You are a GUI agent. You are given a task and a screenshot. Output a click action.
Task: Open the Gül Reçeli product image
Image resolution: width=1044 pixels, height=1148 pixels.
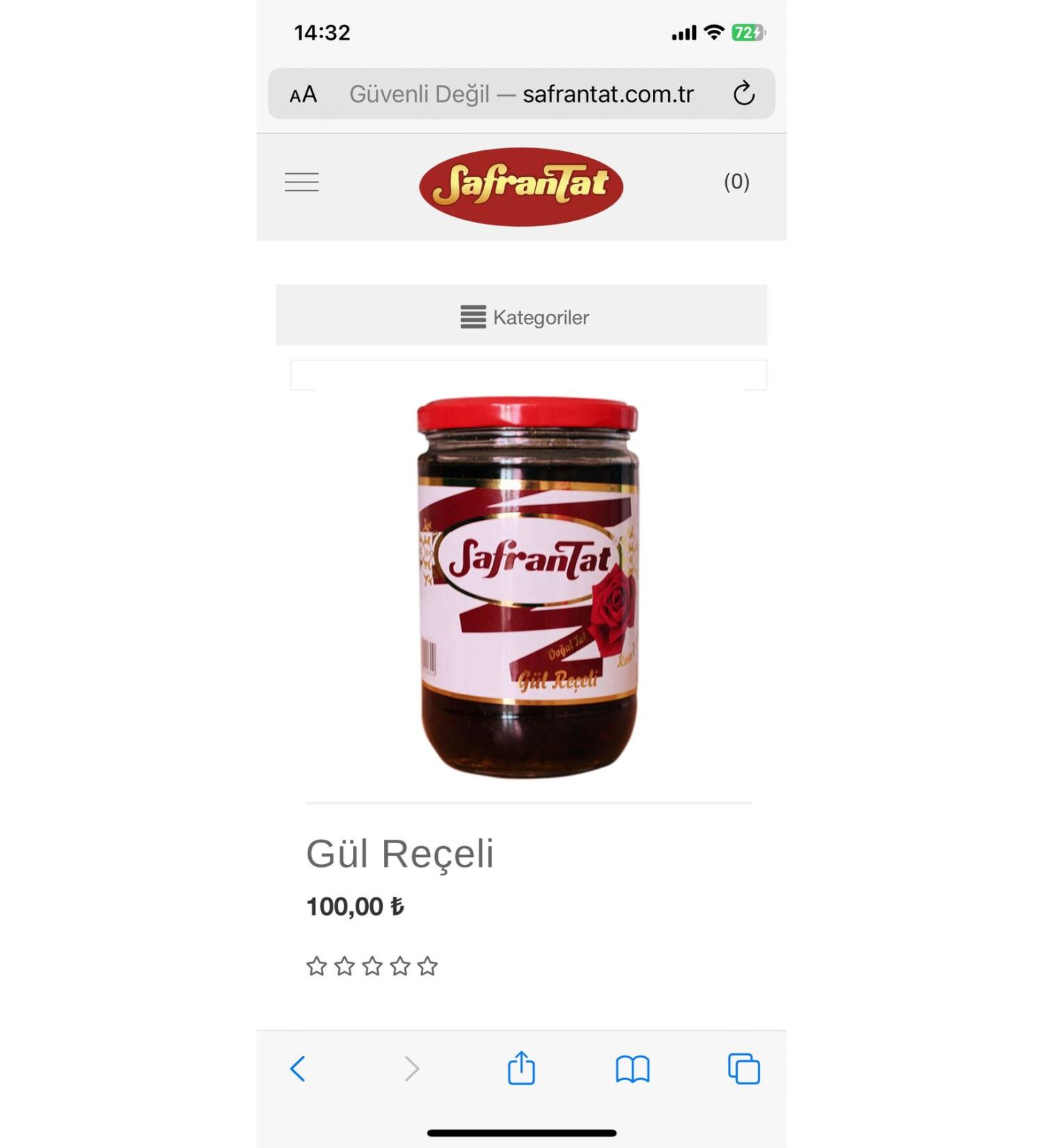[x=527, y=587]
